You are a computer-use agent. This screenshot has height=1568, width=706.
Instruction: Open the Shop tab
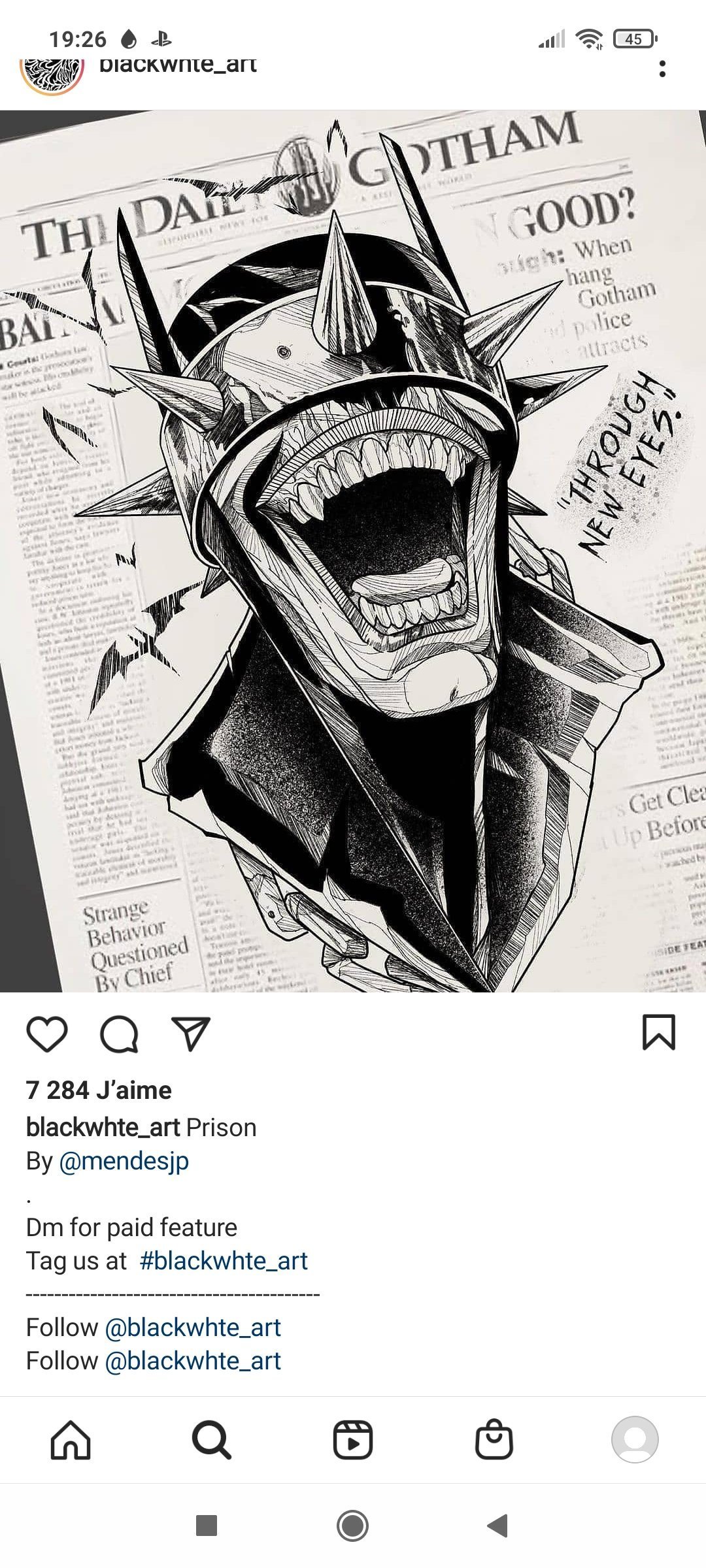point(494,1440)
